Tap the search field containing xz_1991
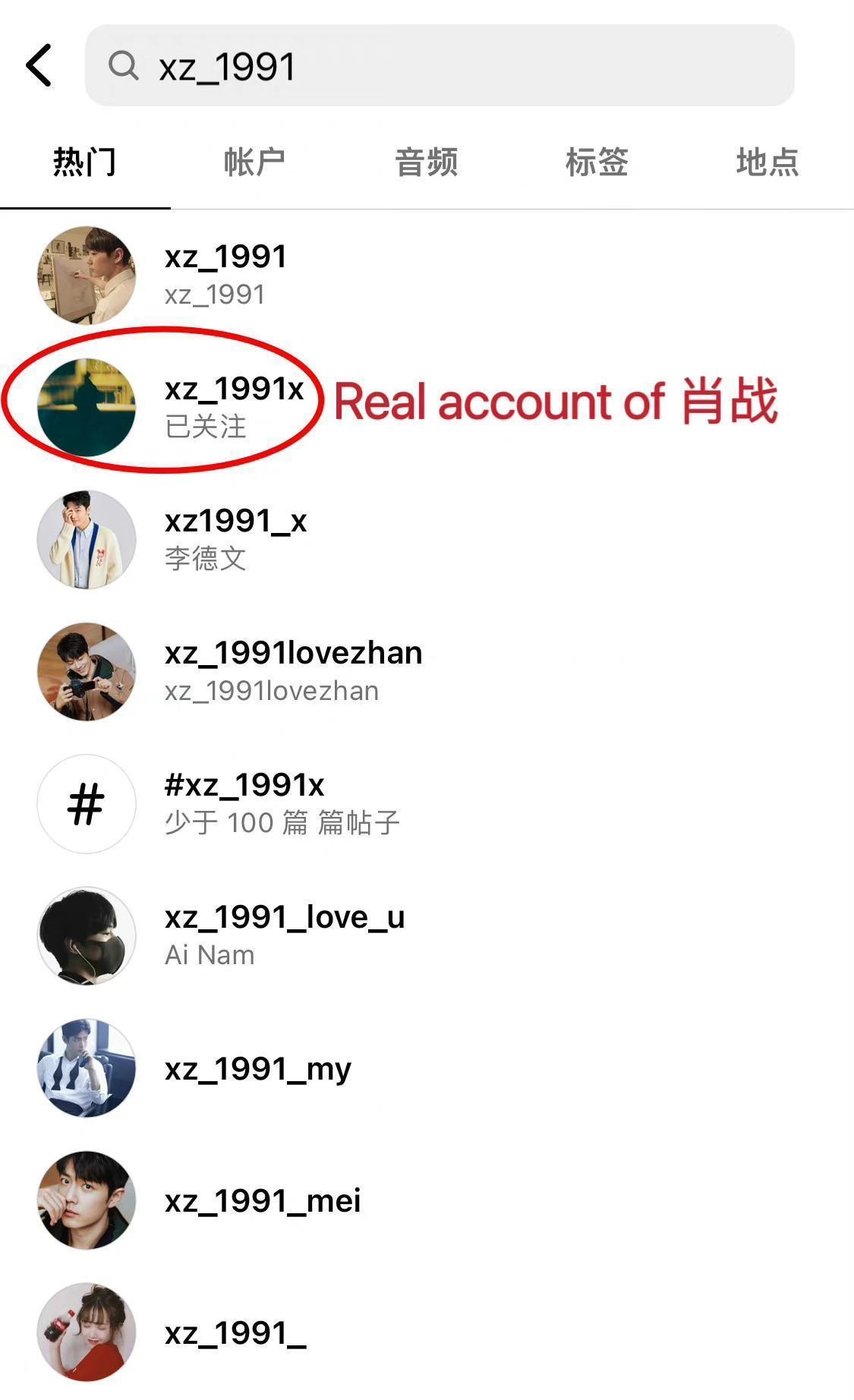 (x=439, y=66)
